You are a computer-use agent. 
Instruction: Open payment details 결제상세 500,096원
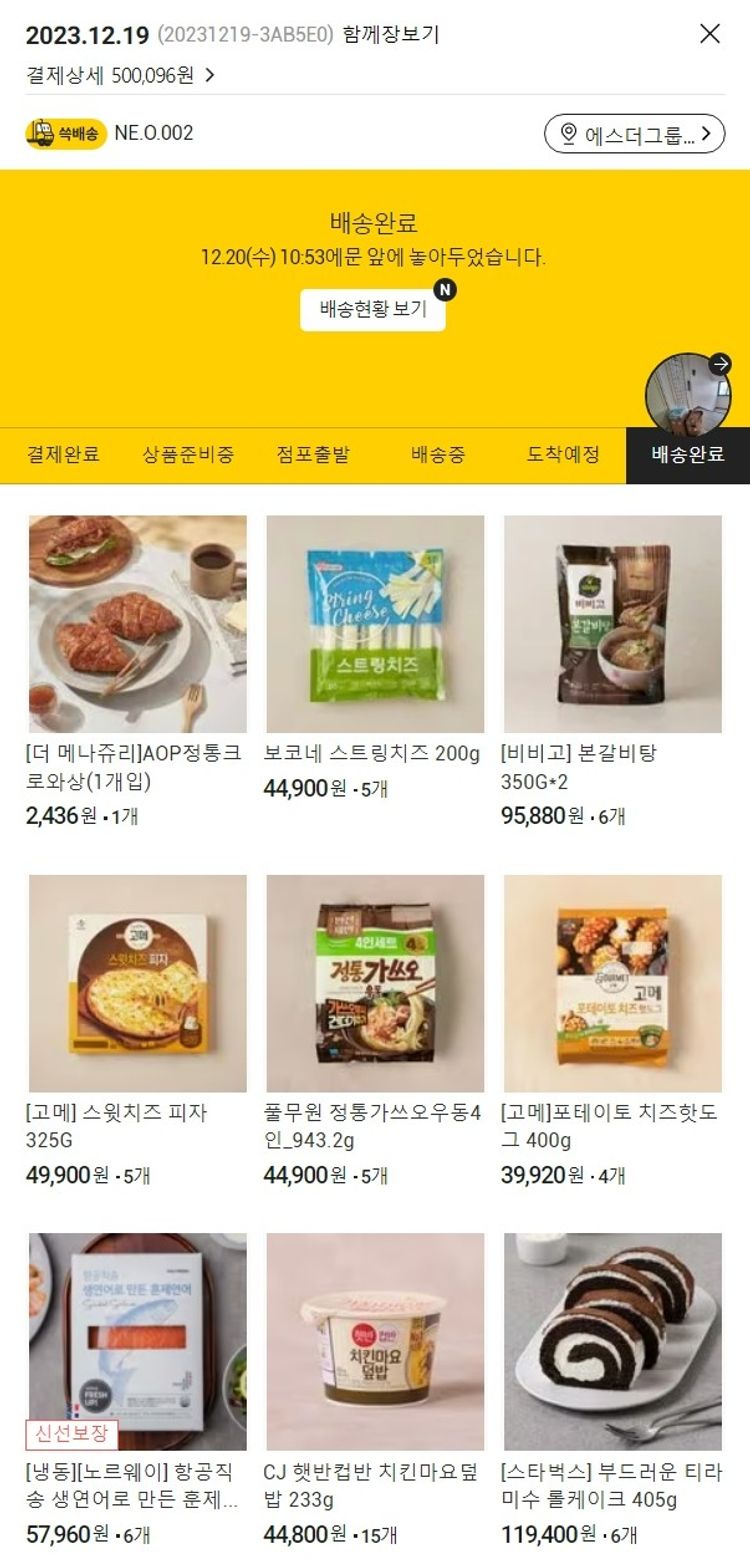(120, 75)
